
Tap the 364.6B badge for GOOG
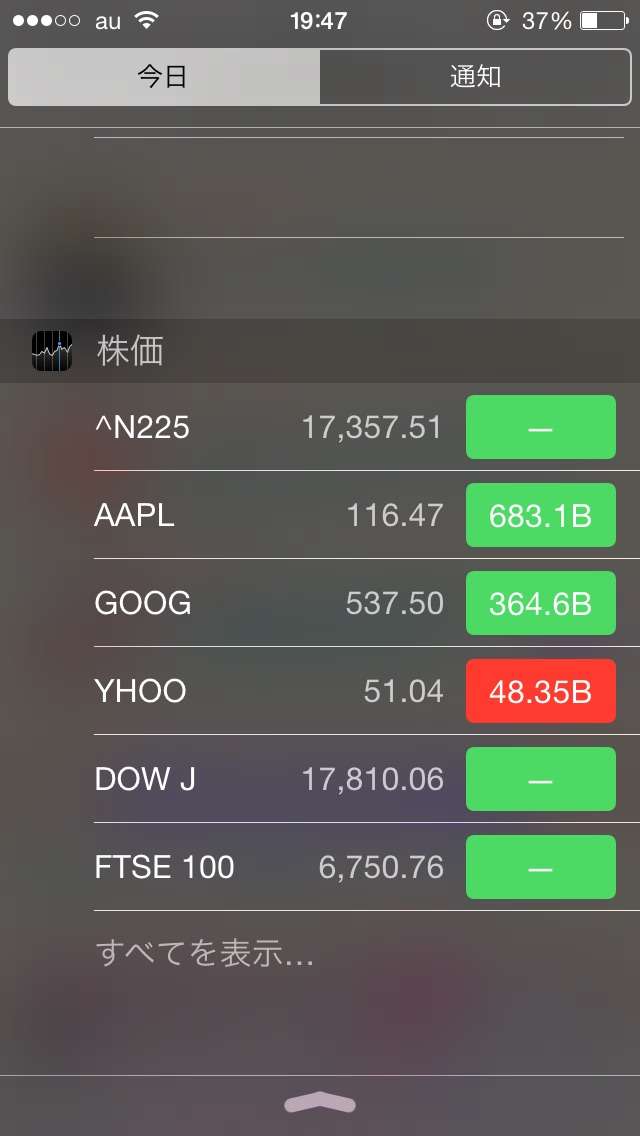(541, 603)
